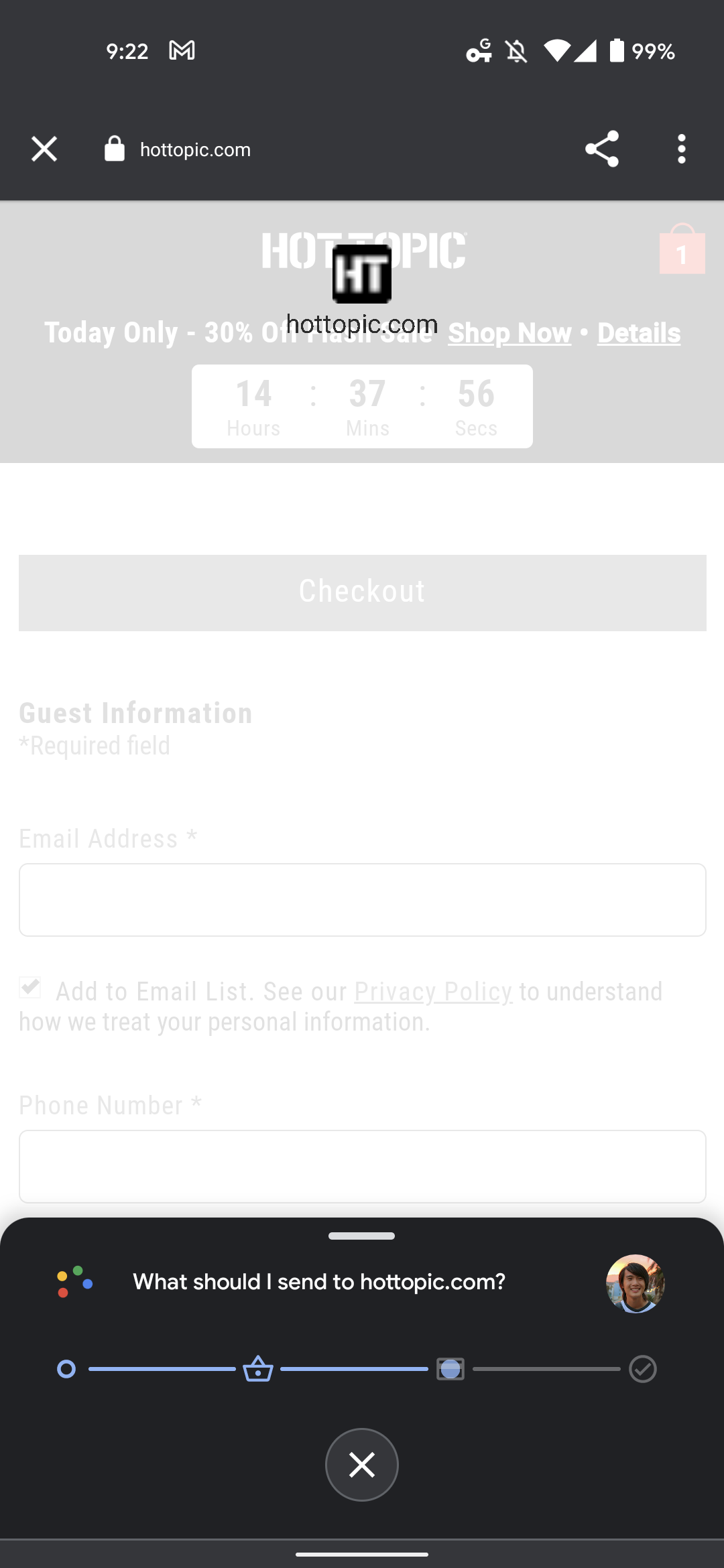Close the hottopic.com browser tab
This screenshot has height=1568, width=724.
pos(44,149)
